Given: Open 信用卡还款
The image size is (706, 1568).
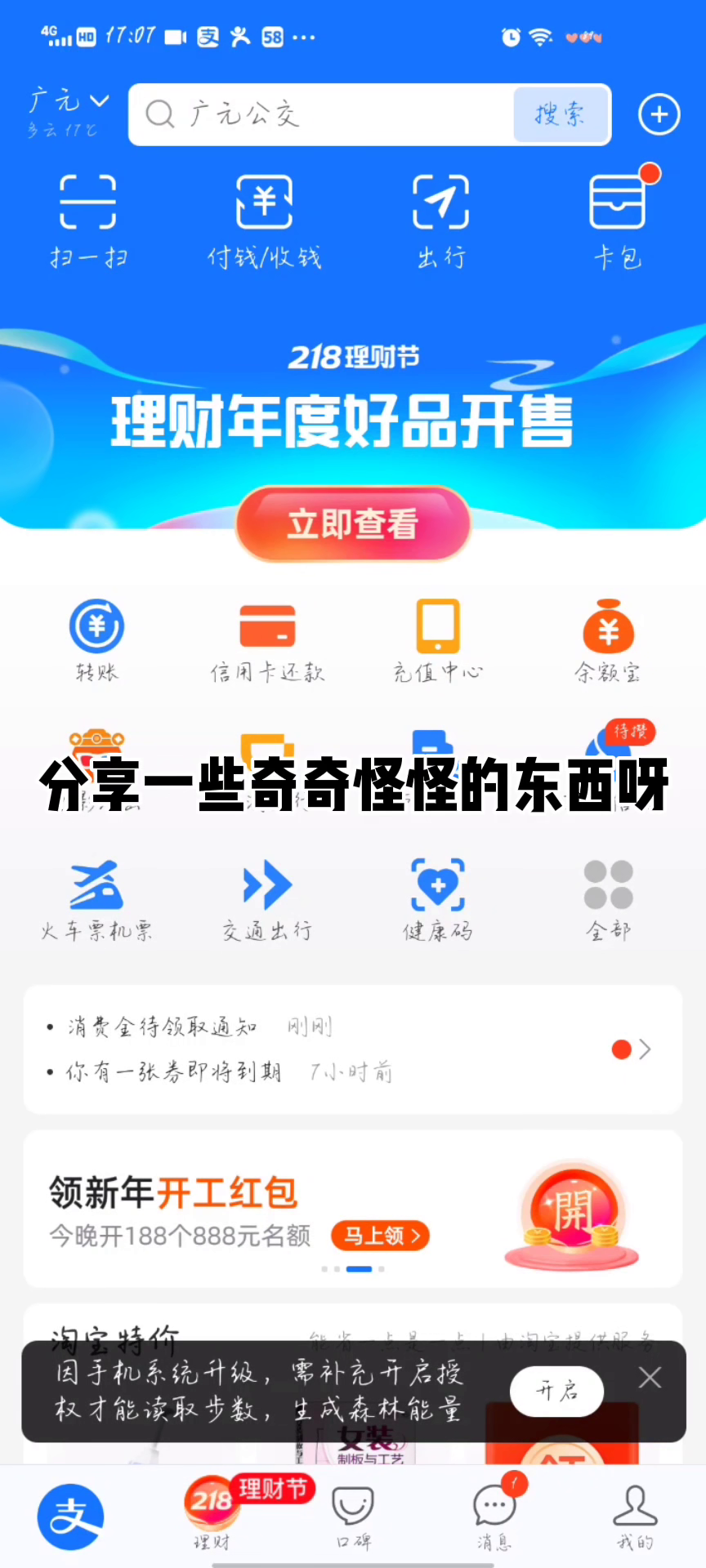Looking at the screenshot, I should coord(267,641).
